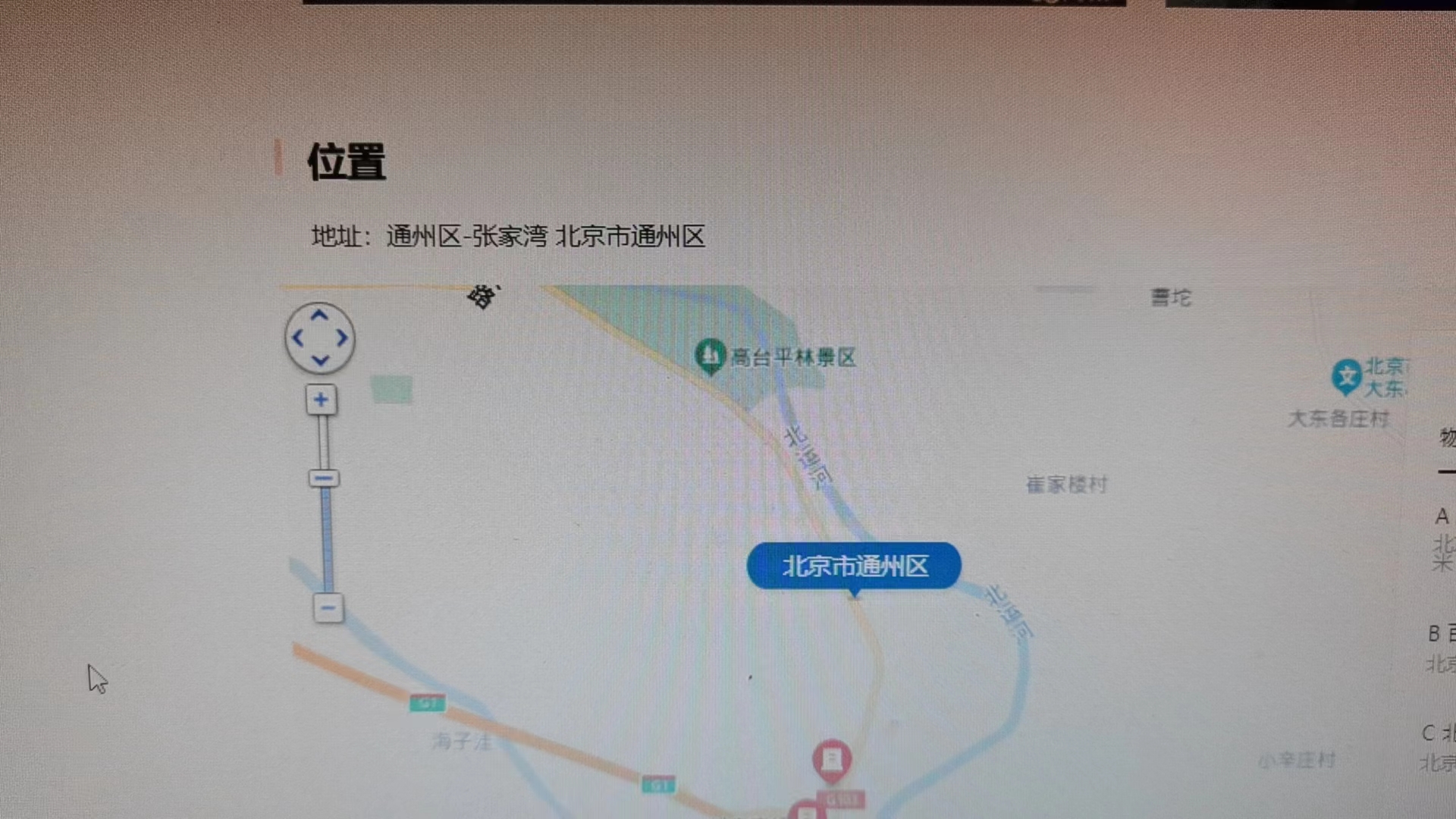Screen dimensions: 1456x819
Task: Pan the map up with the arrow
Action: tap(319, 315)
